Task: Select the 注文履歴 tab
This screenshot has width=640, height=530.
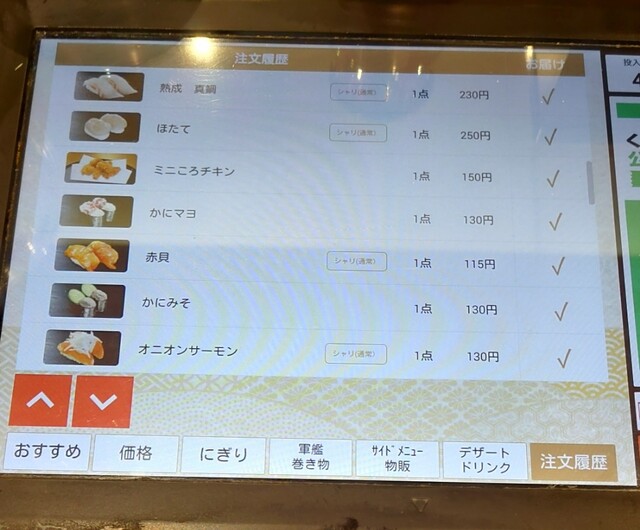Action: point(573,462)
